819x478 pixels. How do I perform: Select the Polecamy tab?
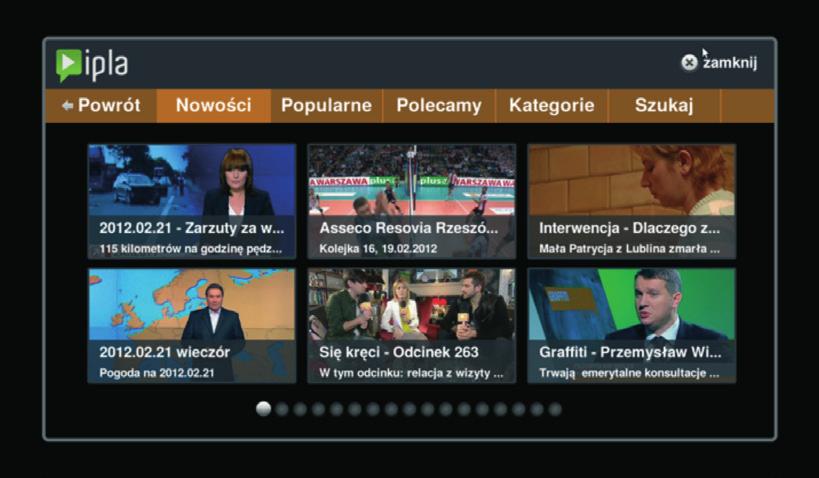[x=438, y=105]
